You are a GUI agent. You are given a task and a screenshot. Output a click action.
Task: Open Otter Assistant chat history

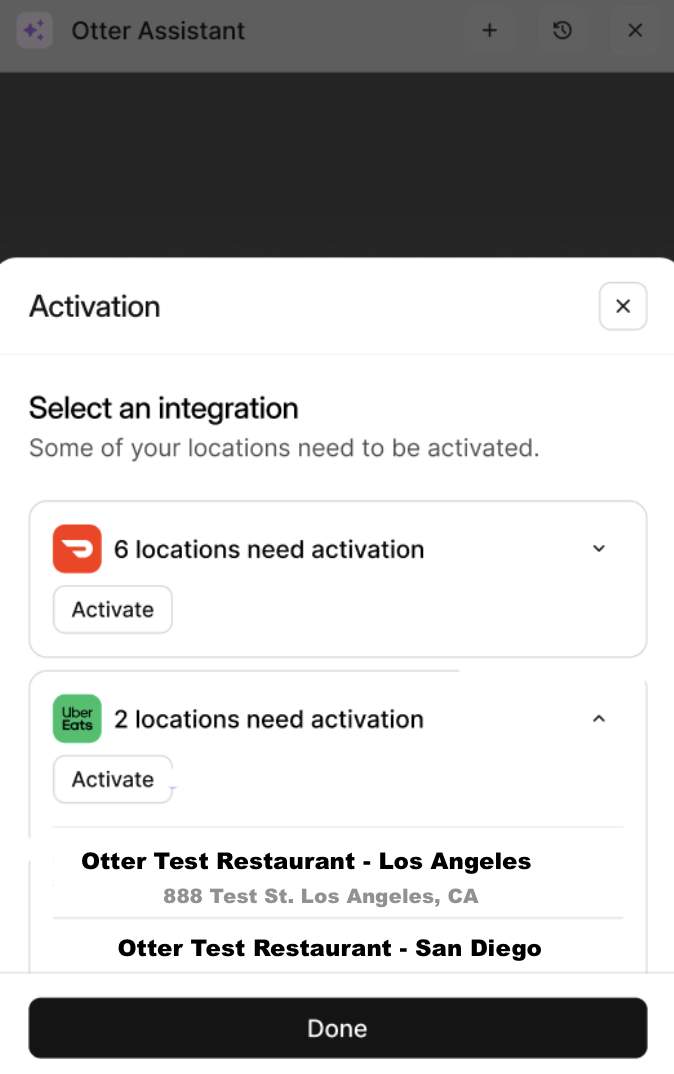point(563,31)
